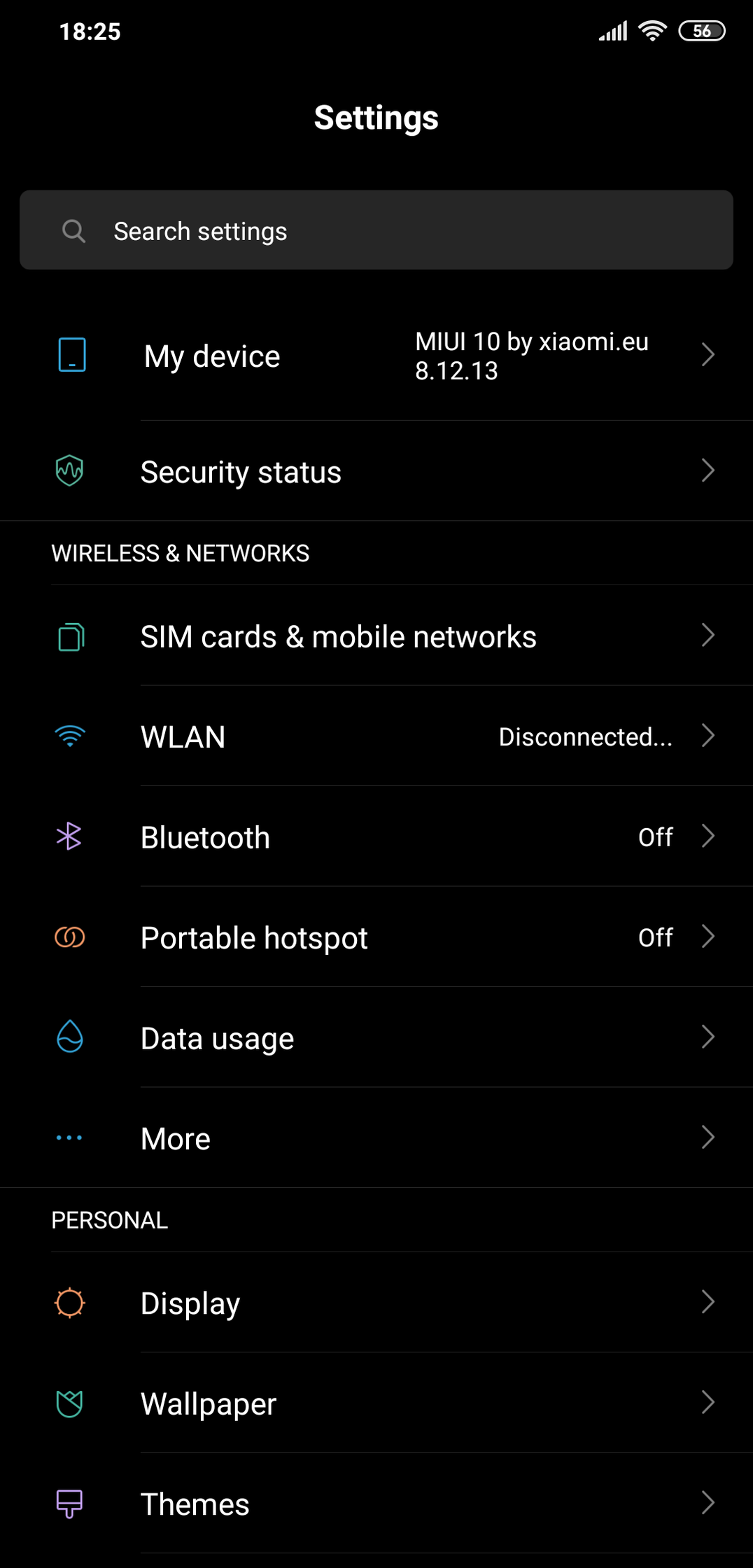
Task: Open SIM cards & mobile networks
Action: click(376, 636)
